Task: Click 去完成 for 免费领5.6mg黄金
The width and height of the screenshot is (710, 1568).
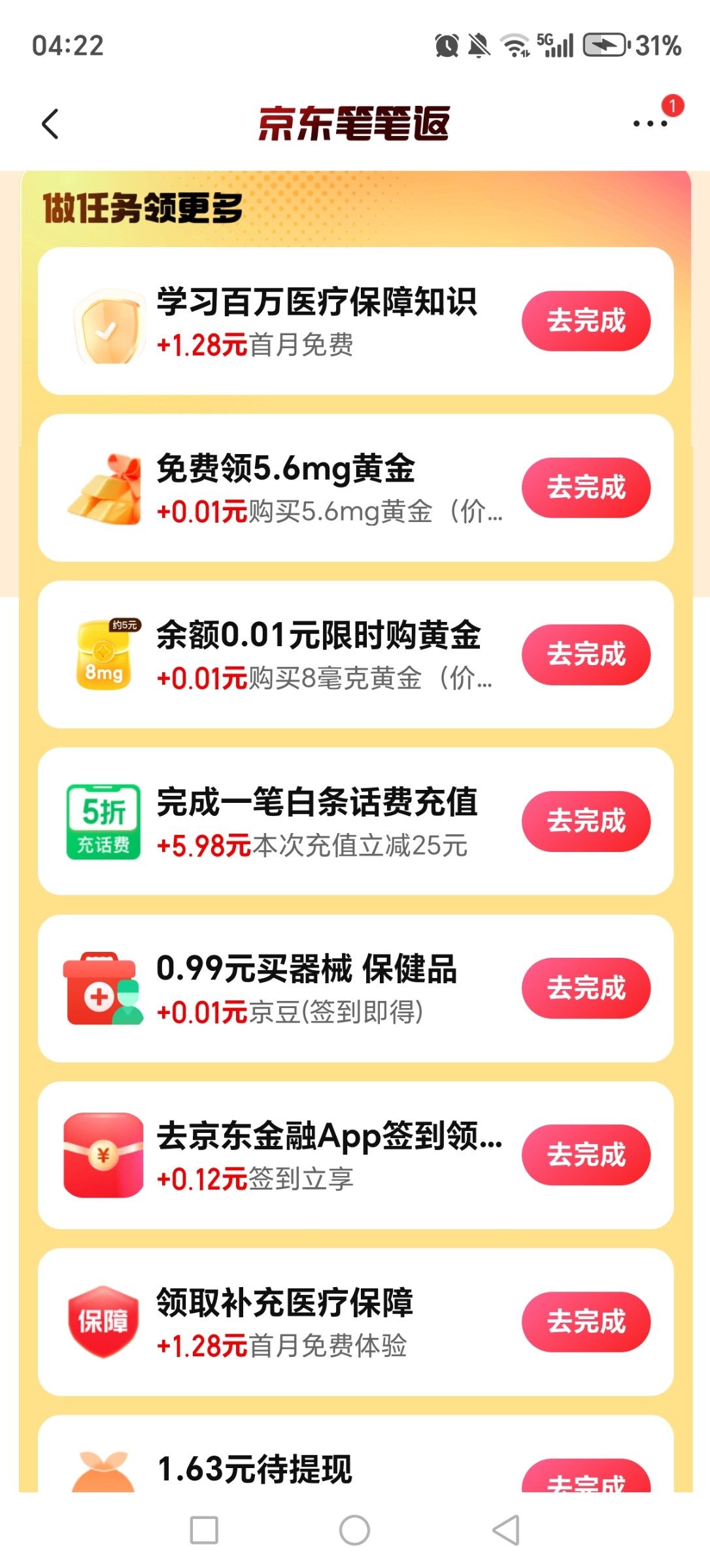Action: coord(585,487)
